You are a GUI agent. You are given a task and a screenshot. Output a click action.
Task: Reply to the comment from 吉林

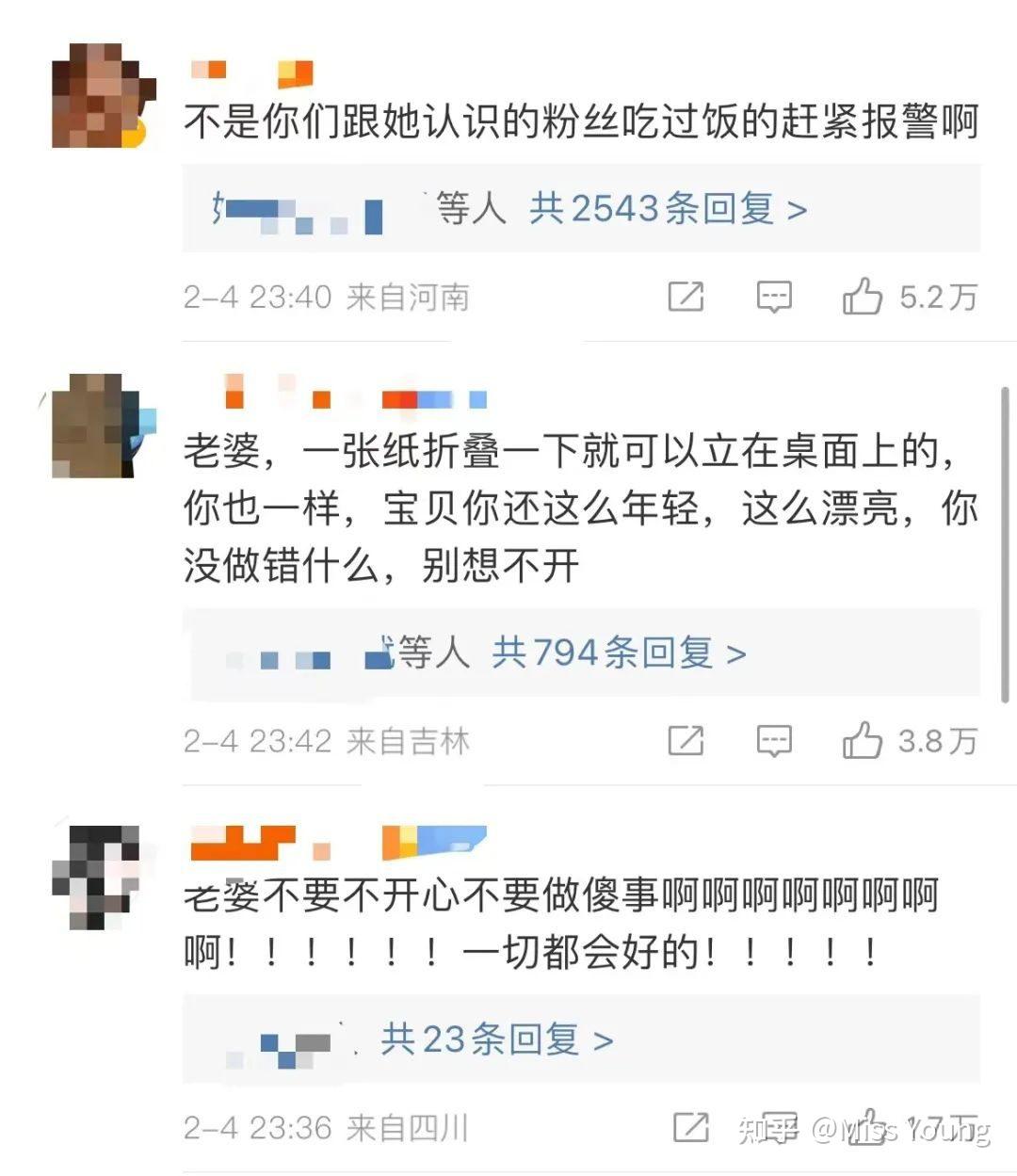click(774, 741)
